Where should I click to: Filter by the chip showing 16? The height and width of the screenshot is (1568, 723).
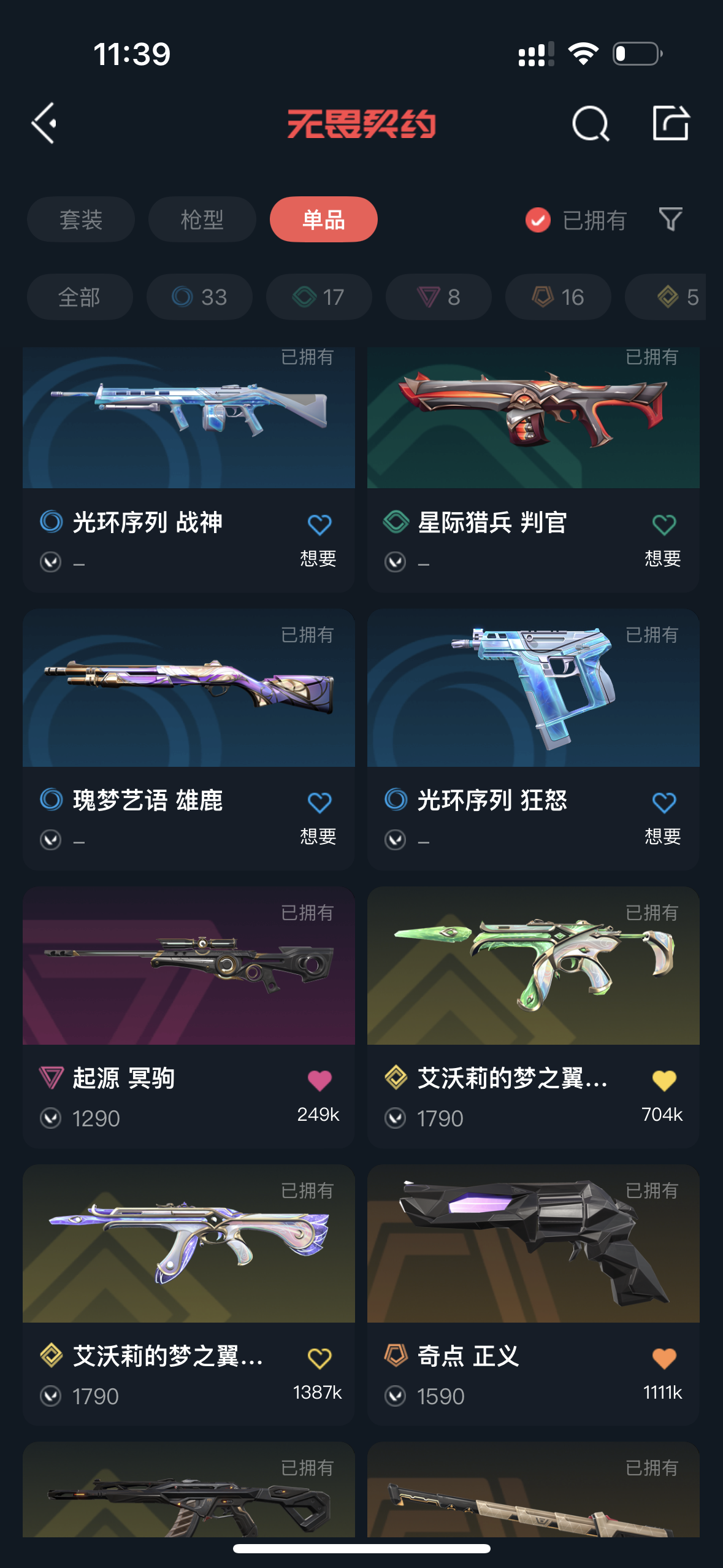click(x=558, y=297)
